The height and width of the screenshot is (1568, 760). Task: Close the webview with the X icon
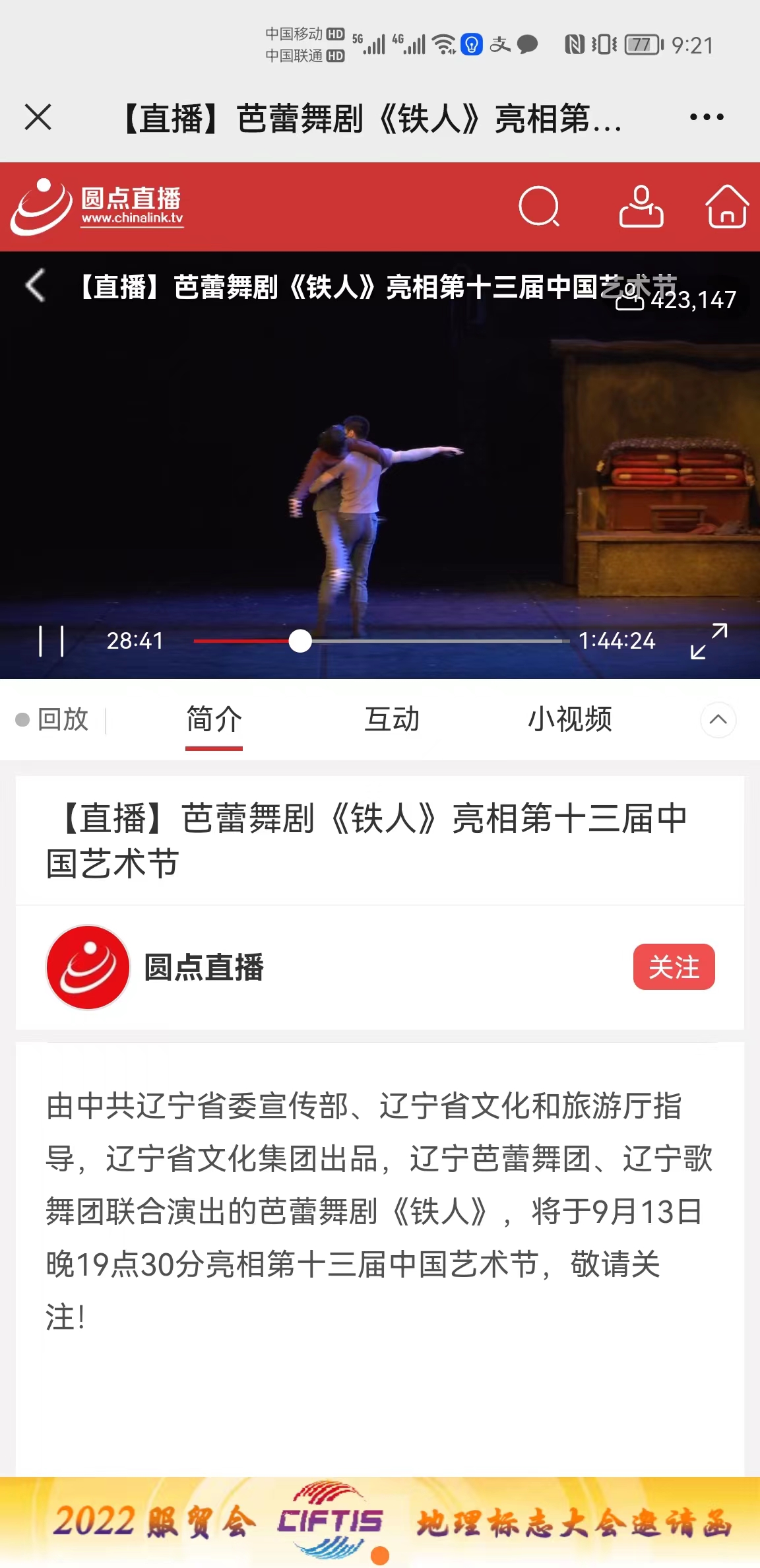pos(38,118)
